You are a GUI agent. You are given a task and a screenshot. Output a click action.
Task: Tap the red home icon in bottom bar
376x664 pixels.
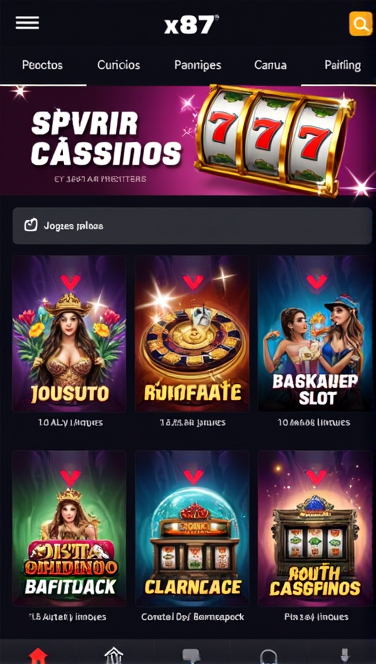(x=38, y=656)
